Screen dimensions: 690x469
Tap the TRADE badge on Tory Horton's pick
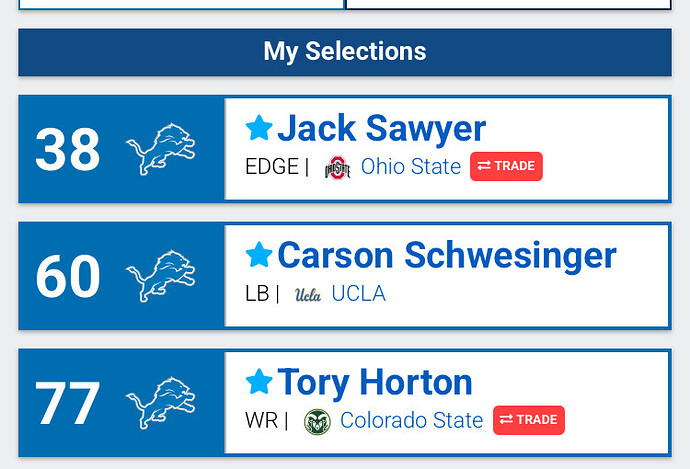[x=528, y=420]
